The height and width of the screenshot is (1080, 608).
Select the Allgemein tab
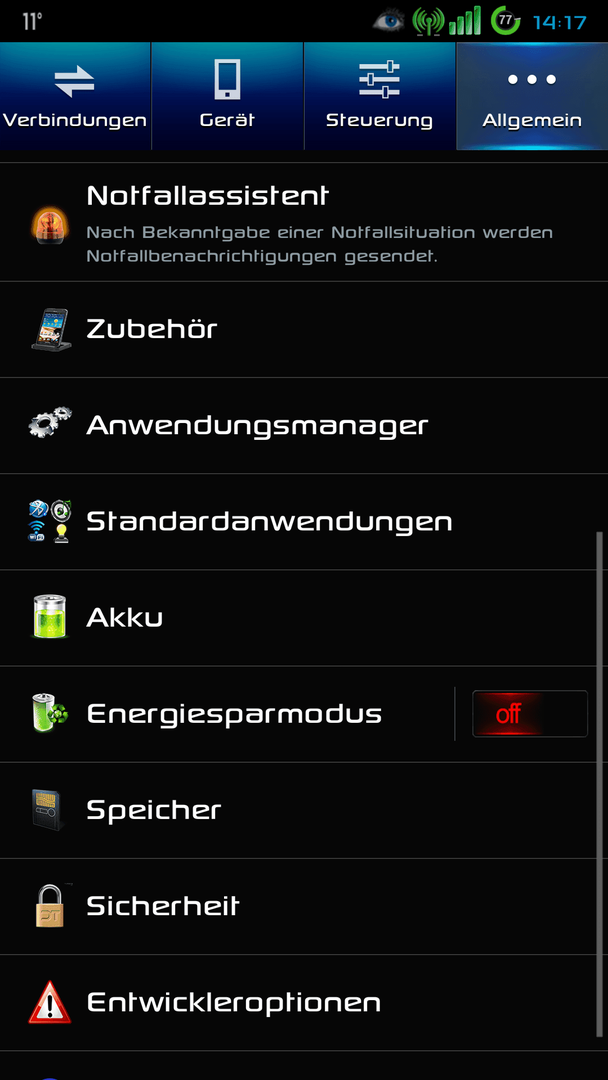click(531, 96)
